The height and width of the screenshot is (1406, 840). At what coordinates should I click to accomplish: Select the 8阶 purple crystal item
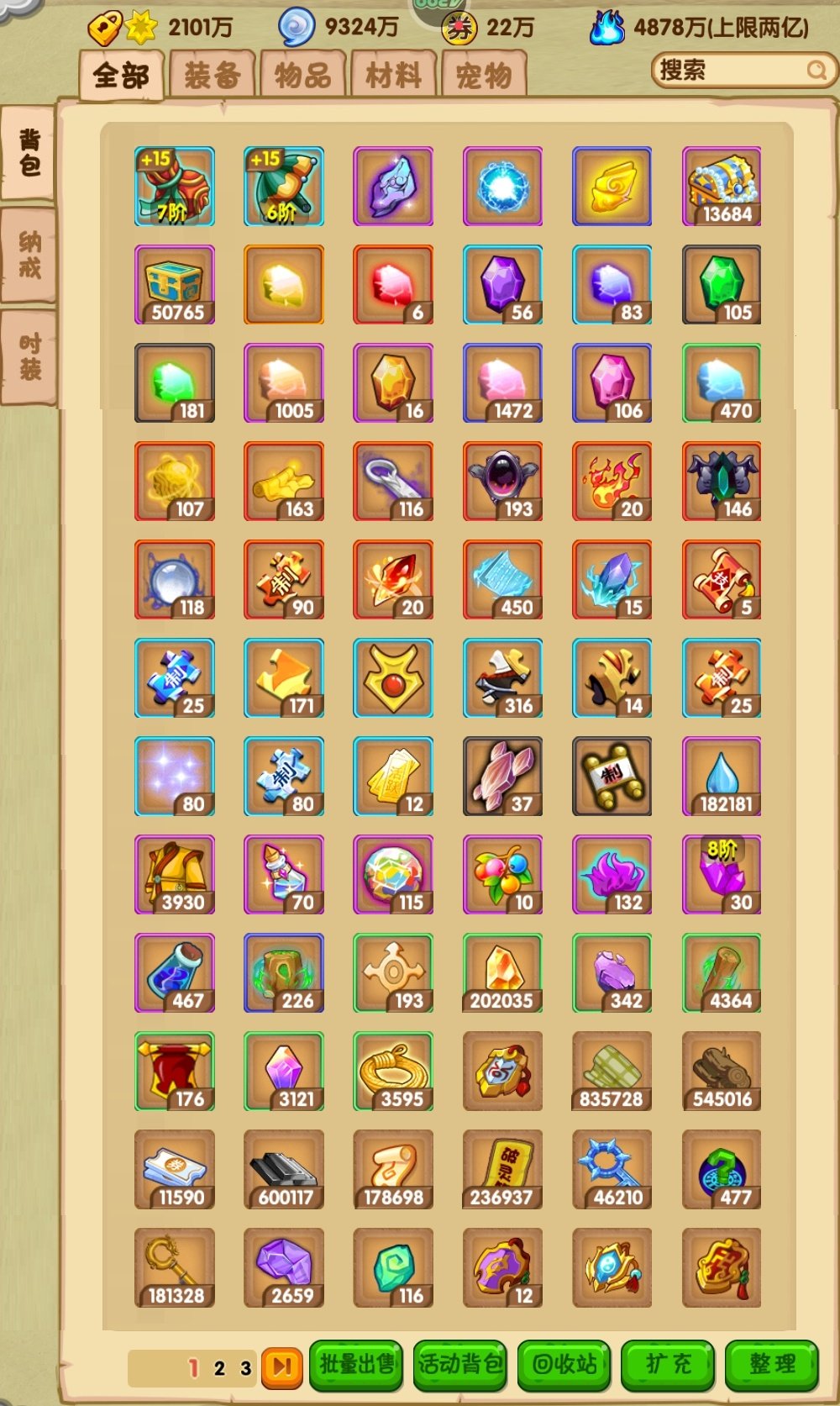(x=722, y=874)
